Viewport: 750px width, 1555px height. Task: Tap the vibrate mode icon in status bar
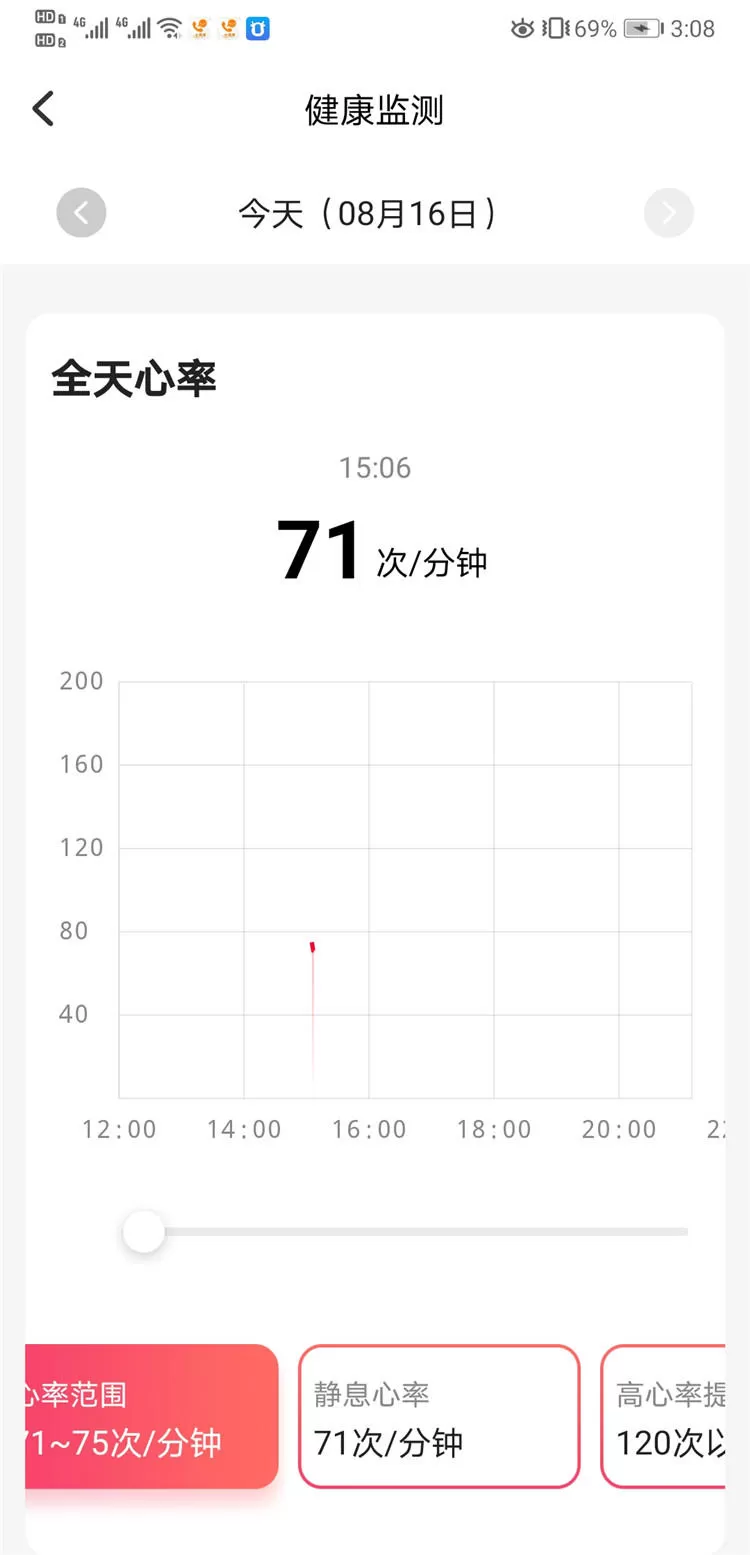555,28
